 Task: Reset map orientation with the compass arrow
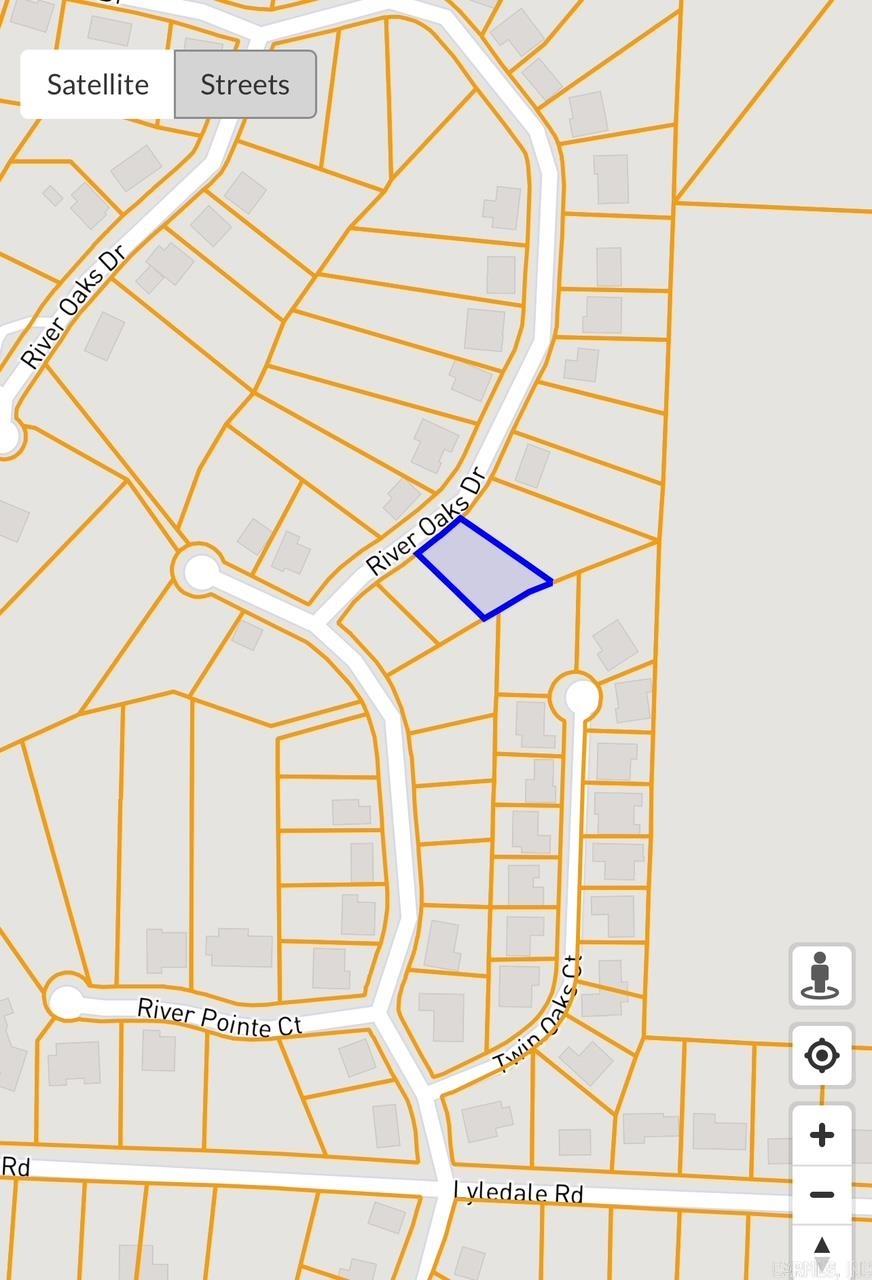click(821, 1248)
